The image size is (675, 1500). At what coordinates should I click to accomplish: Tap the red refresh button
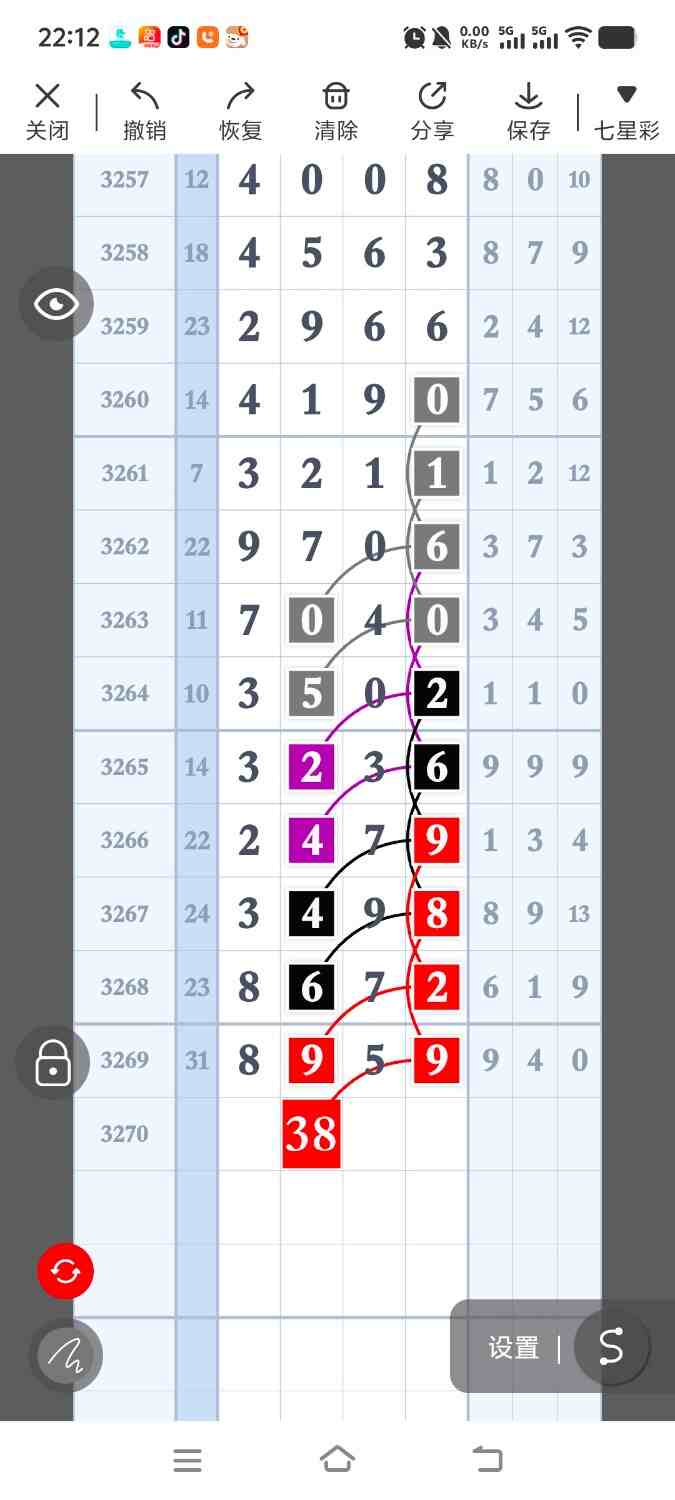pos(65,1272)
